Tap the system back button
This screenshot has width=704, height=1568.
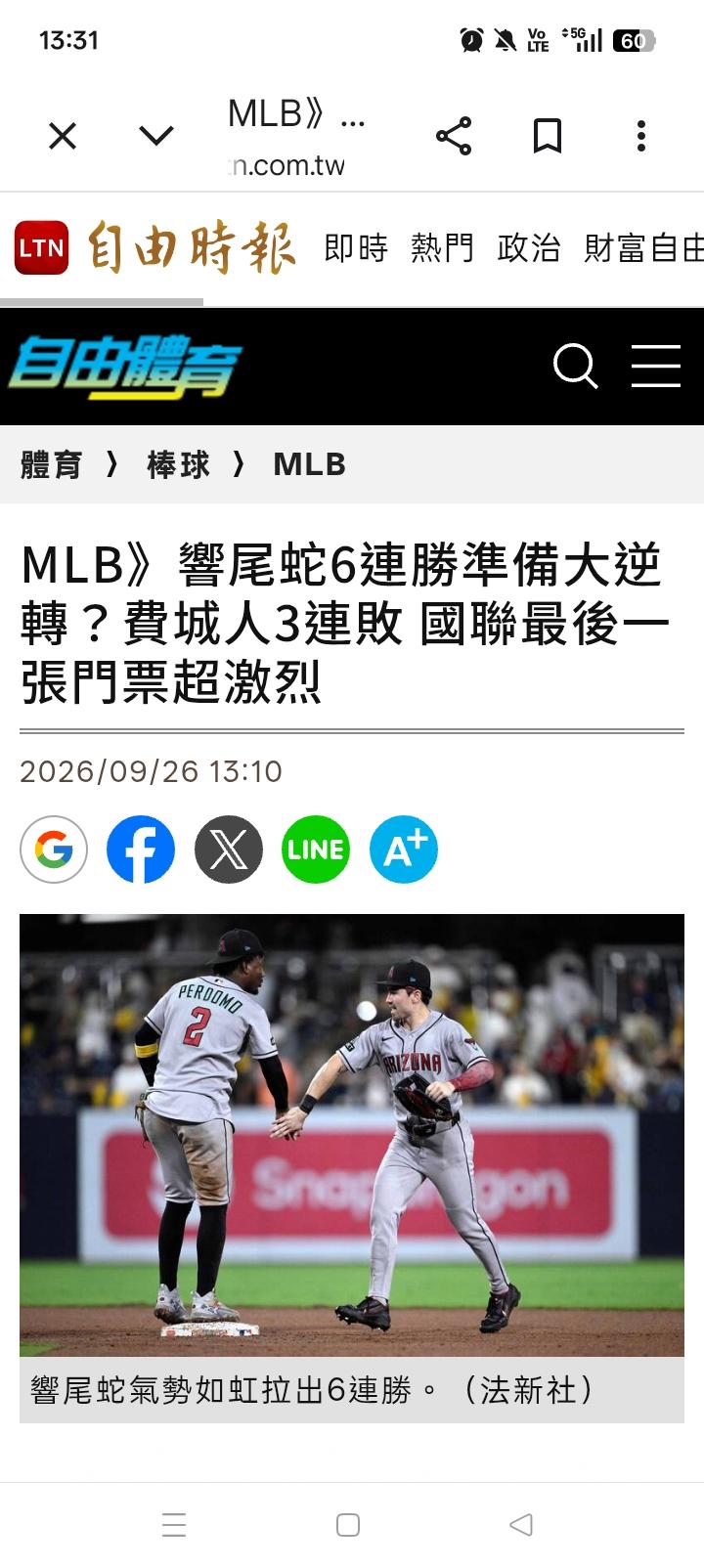click(x=521, y=1524)
